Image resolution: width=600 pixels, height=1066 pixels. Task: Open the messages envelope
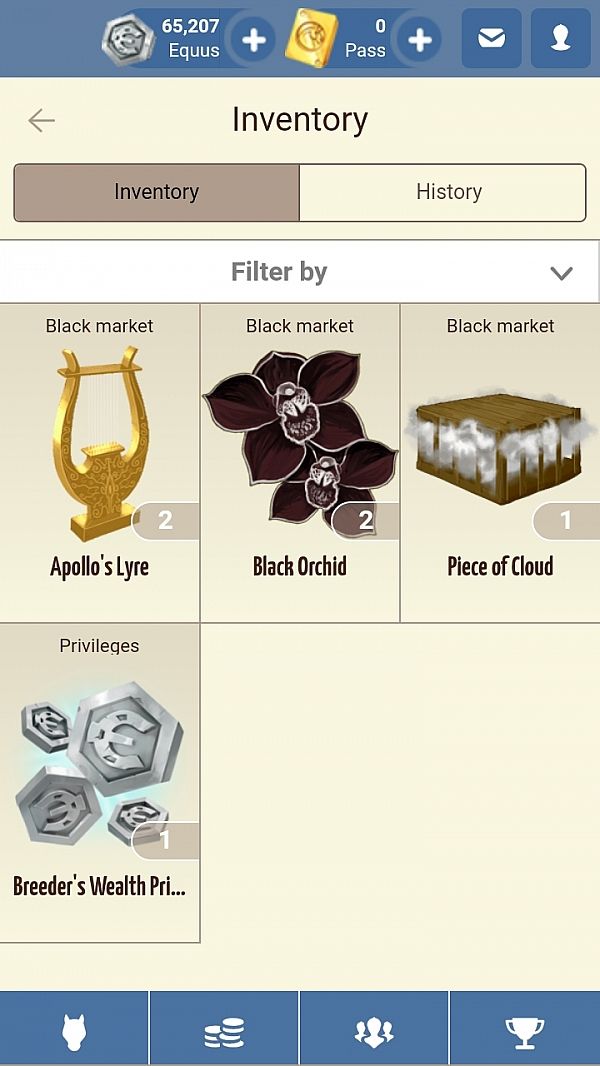coord(491,39)
